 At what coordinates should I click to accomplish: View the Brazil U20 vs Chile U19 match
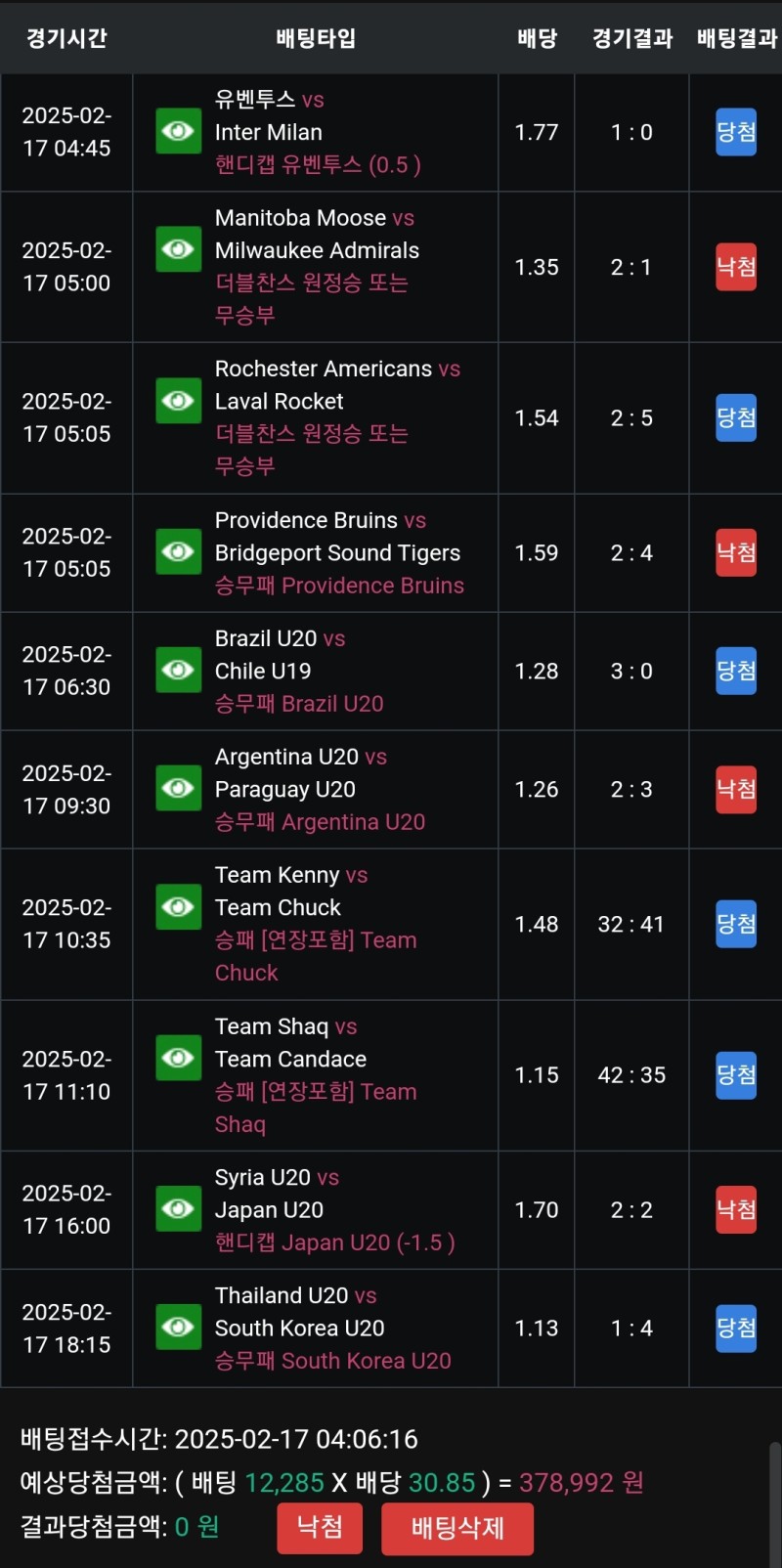(x=178, y=670)
